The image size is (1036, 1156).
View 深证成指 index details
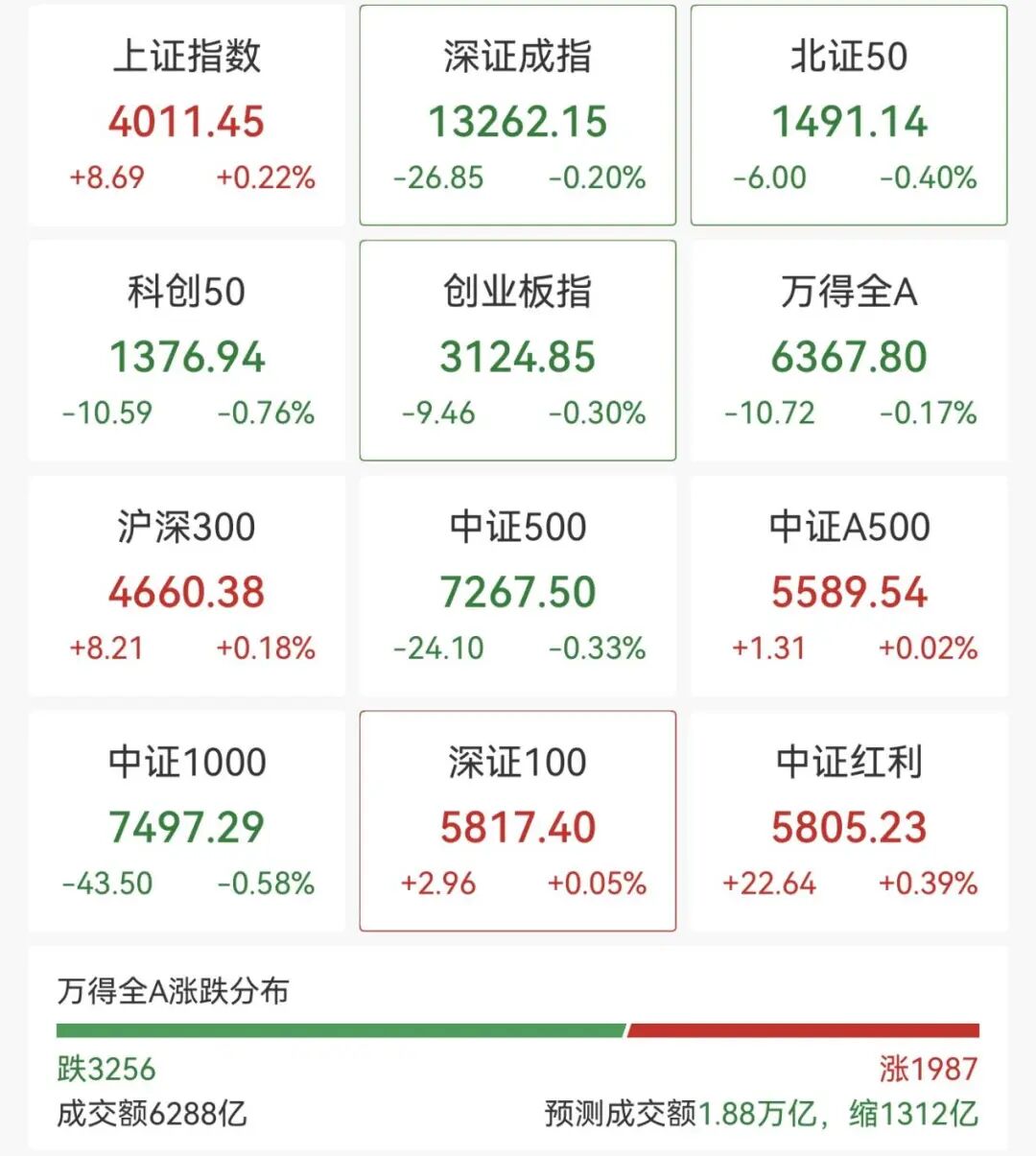click(518, 116)
